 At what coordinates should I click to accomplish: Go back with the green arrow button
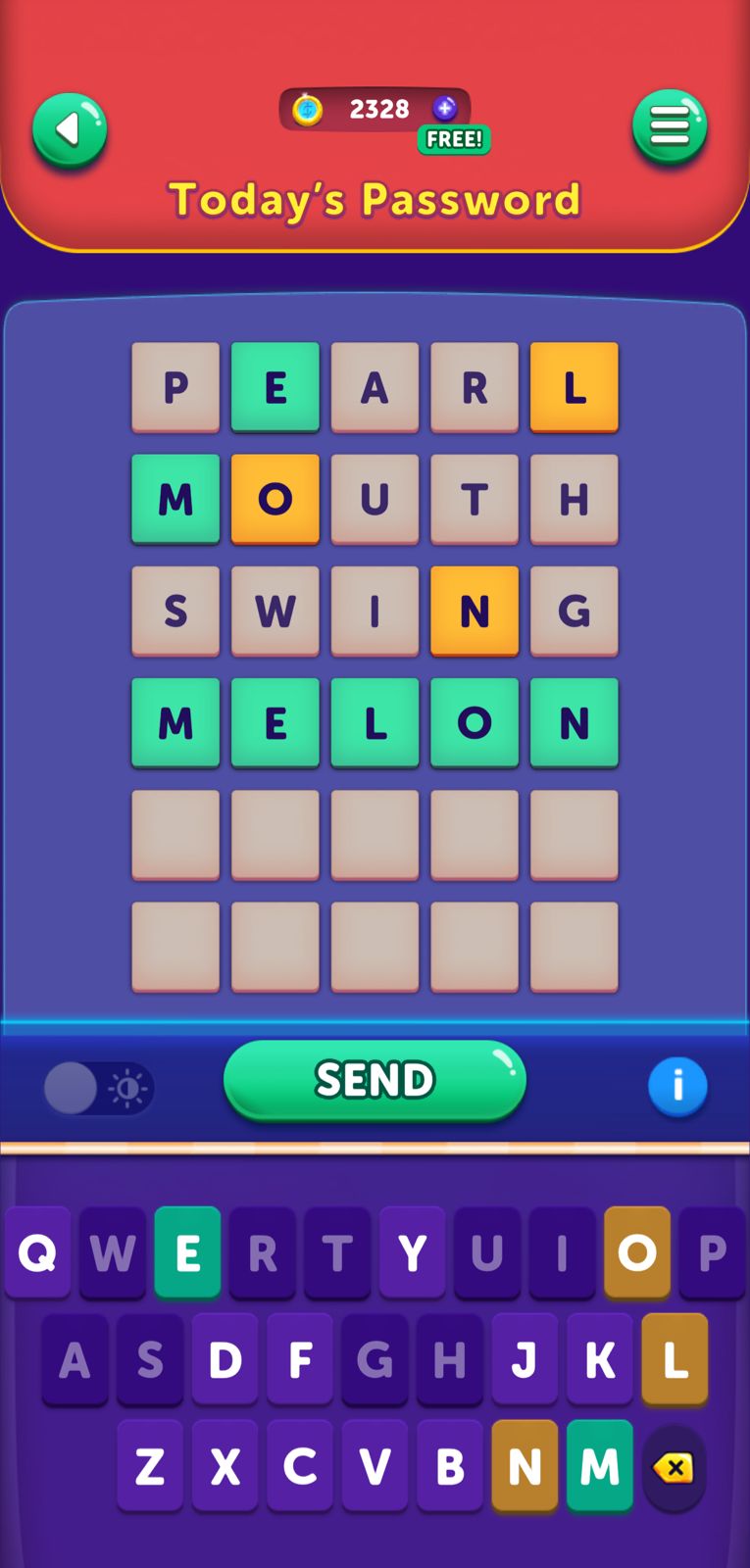click(x=69, y=129)
